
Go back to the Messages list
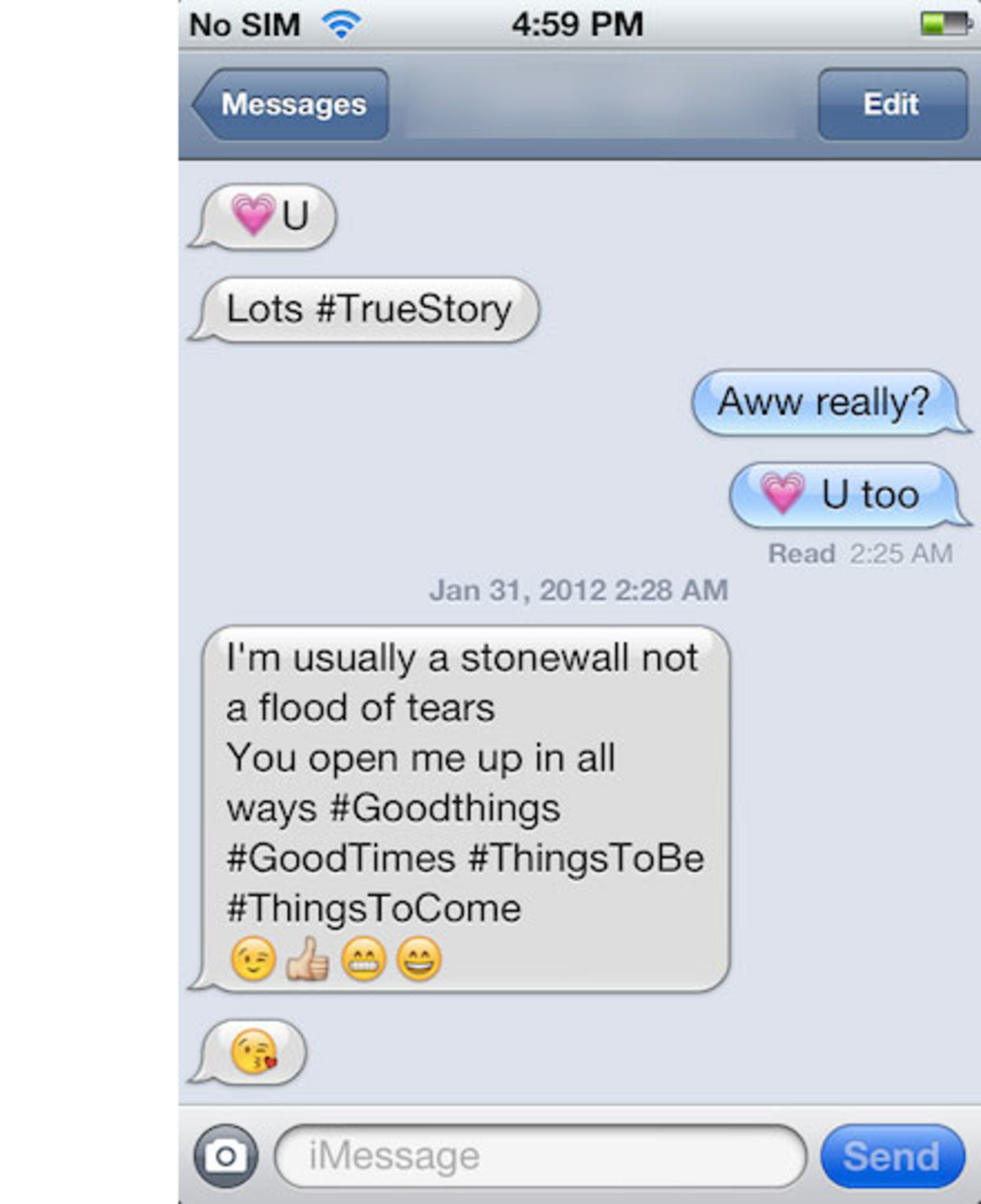tap(291, 104)
